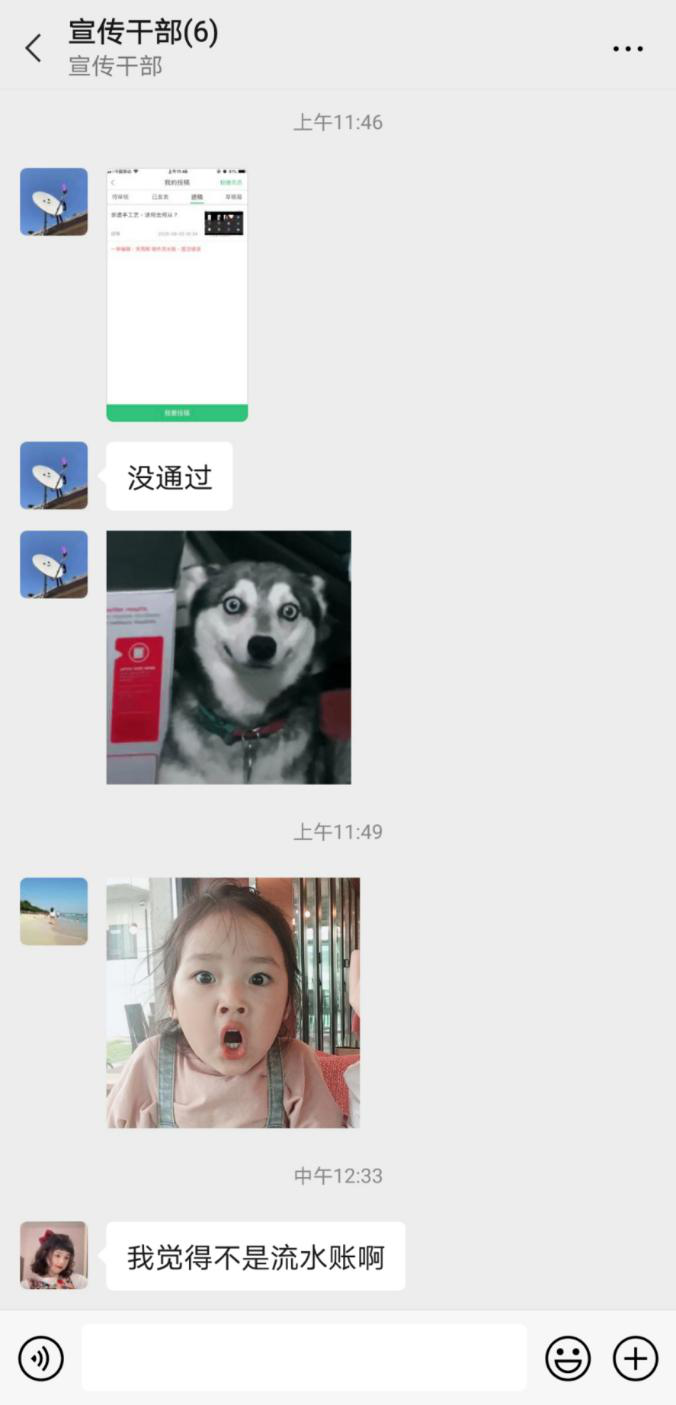Image resolution: width=676 pixels, height=1405 pixels.
Task: Open the shared app screenshot image
Action: [177, 294]
